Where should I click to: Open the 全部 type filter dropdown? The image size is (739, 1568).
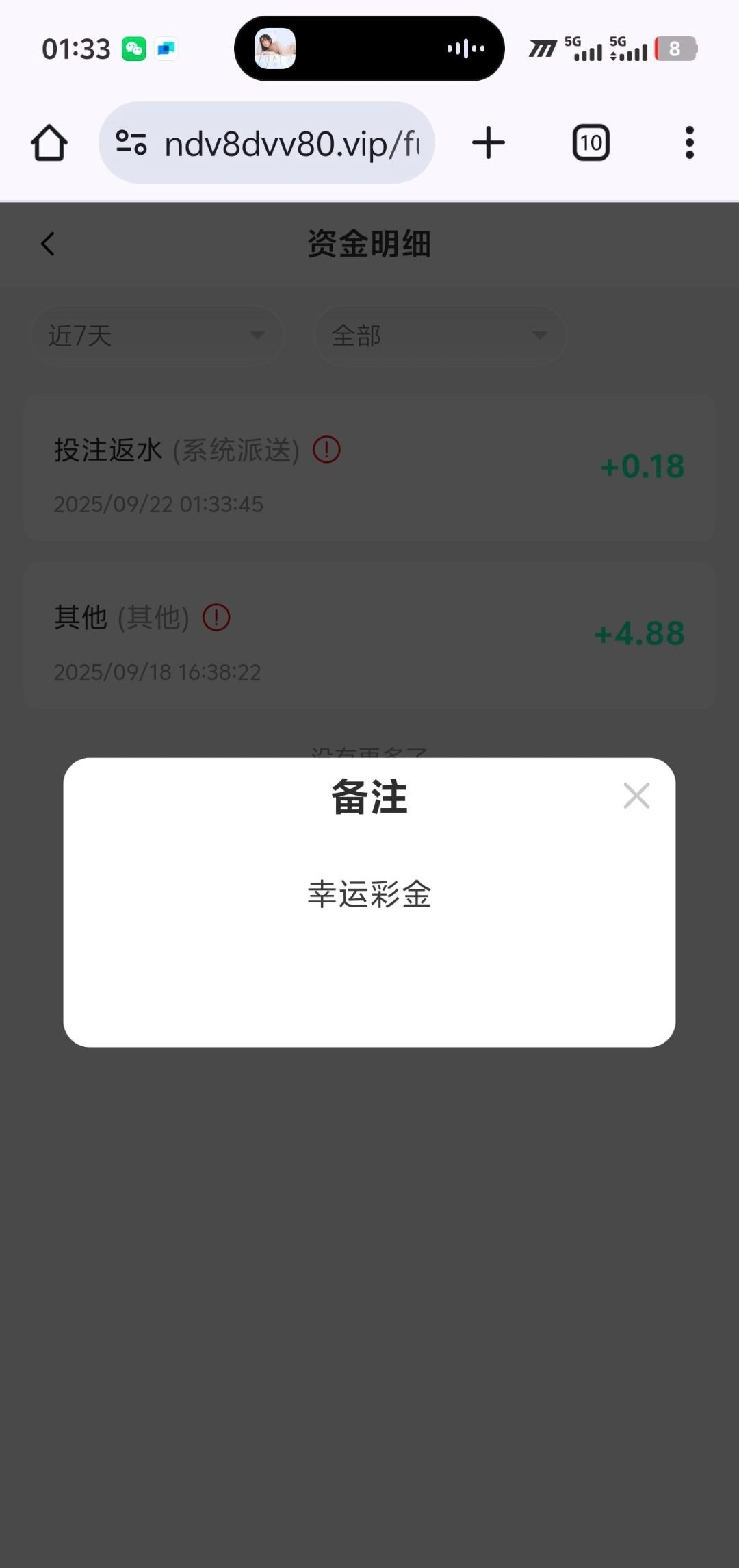(x=439, y=336)
